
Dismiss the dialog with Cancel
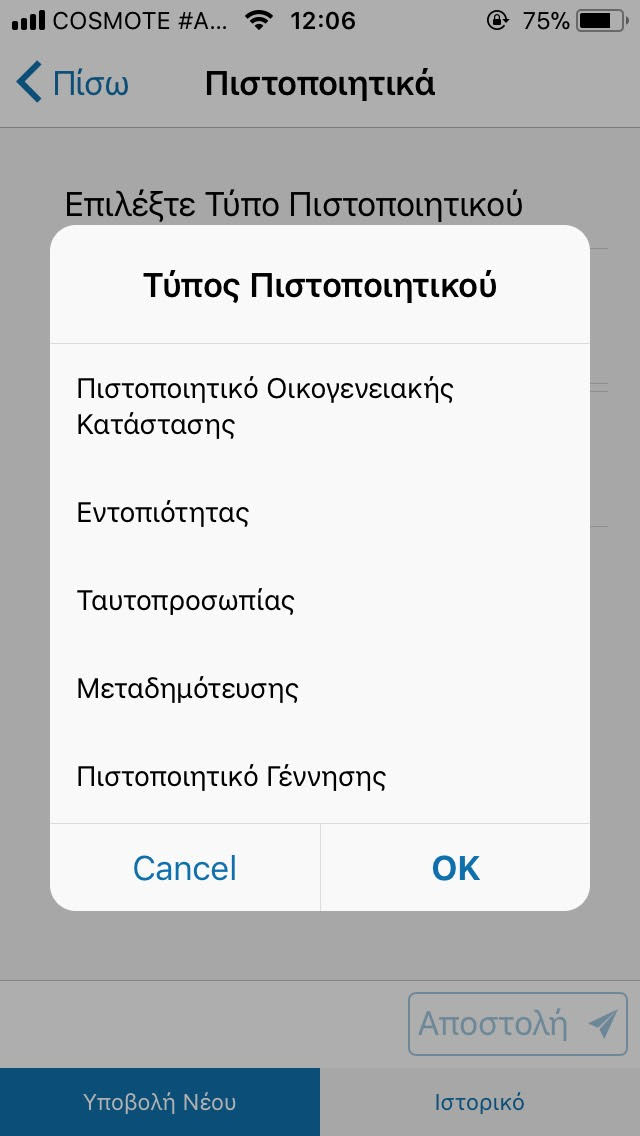[185, 867]
